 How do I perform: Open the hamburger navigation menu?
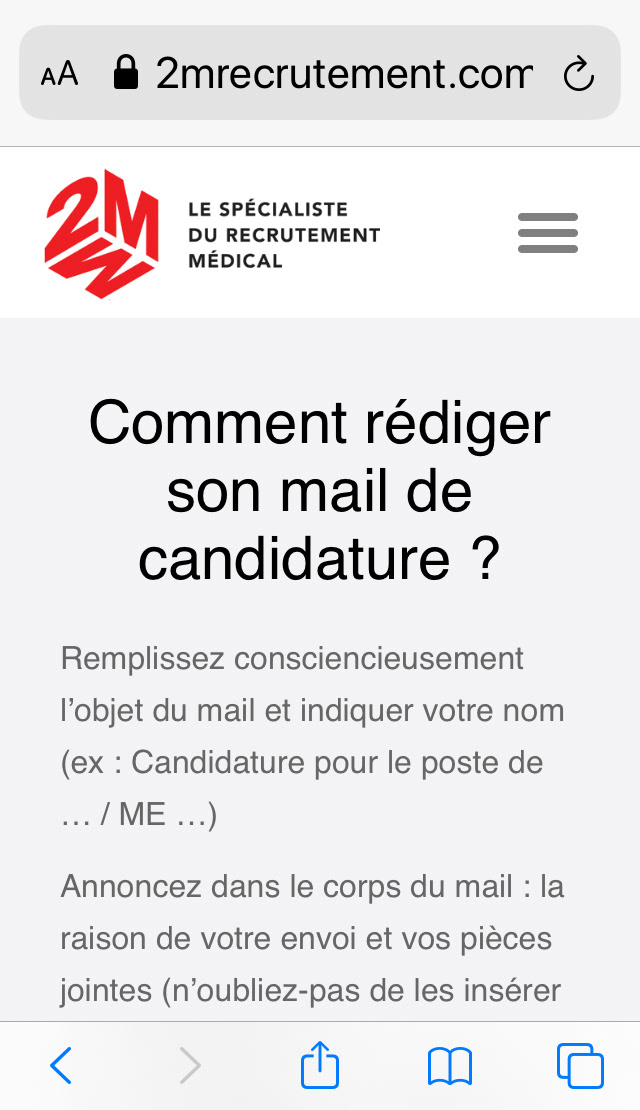pos(547,233)
